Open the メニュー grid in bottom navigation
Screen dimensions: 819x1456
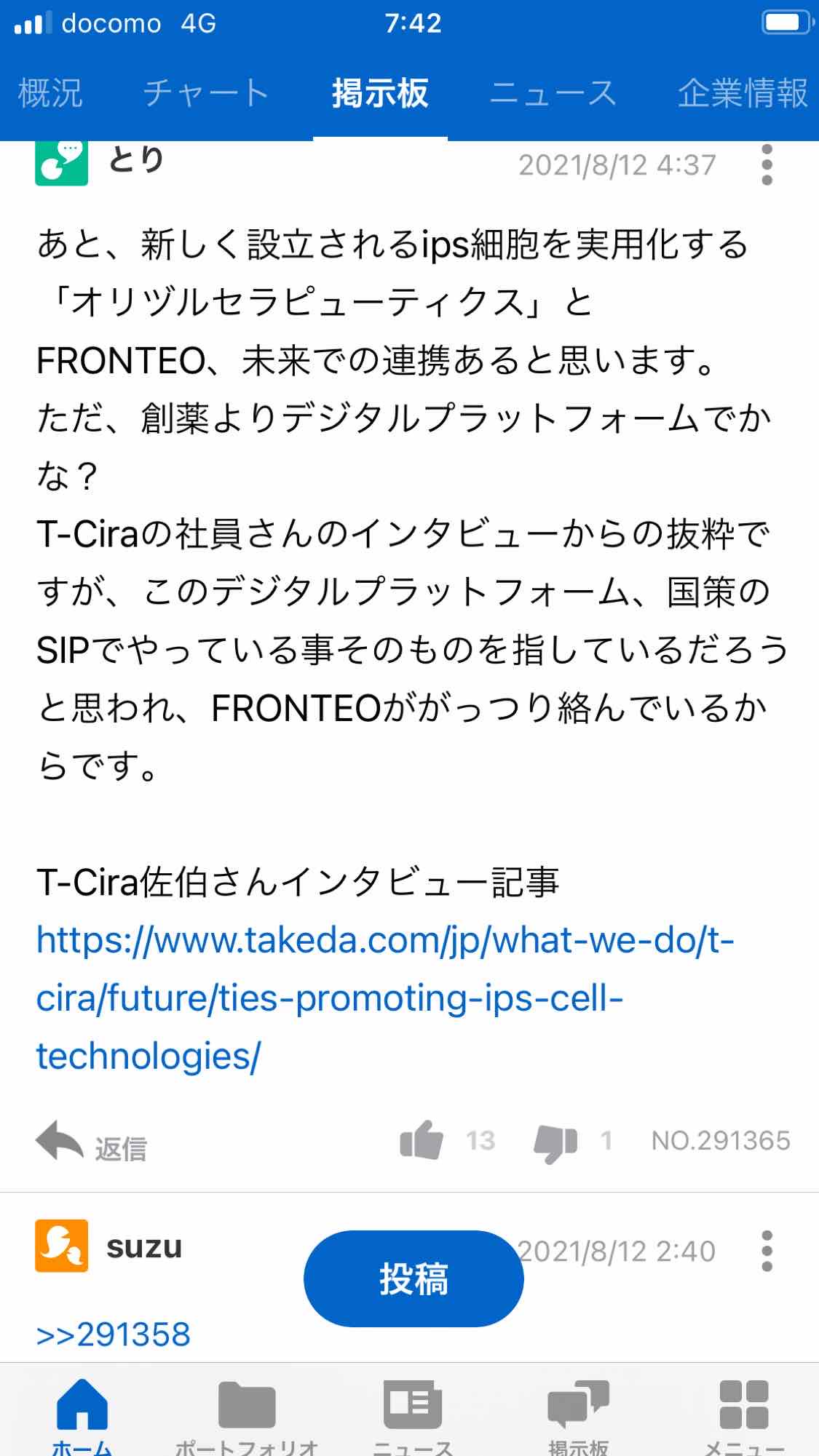pos(743,1415)
